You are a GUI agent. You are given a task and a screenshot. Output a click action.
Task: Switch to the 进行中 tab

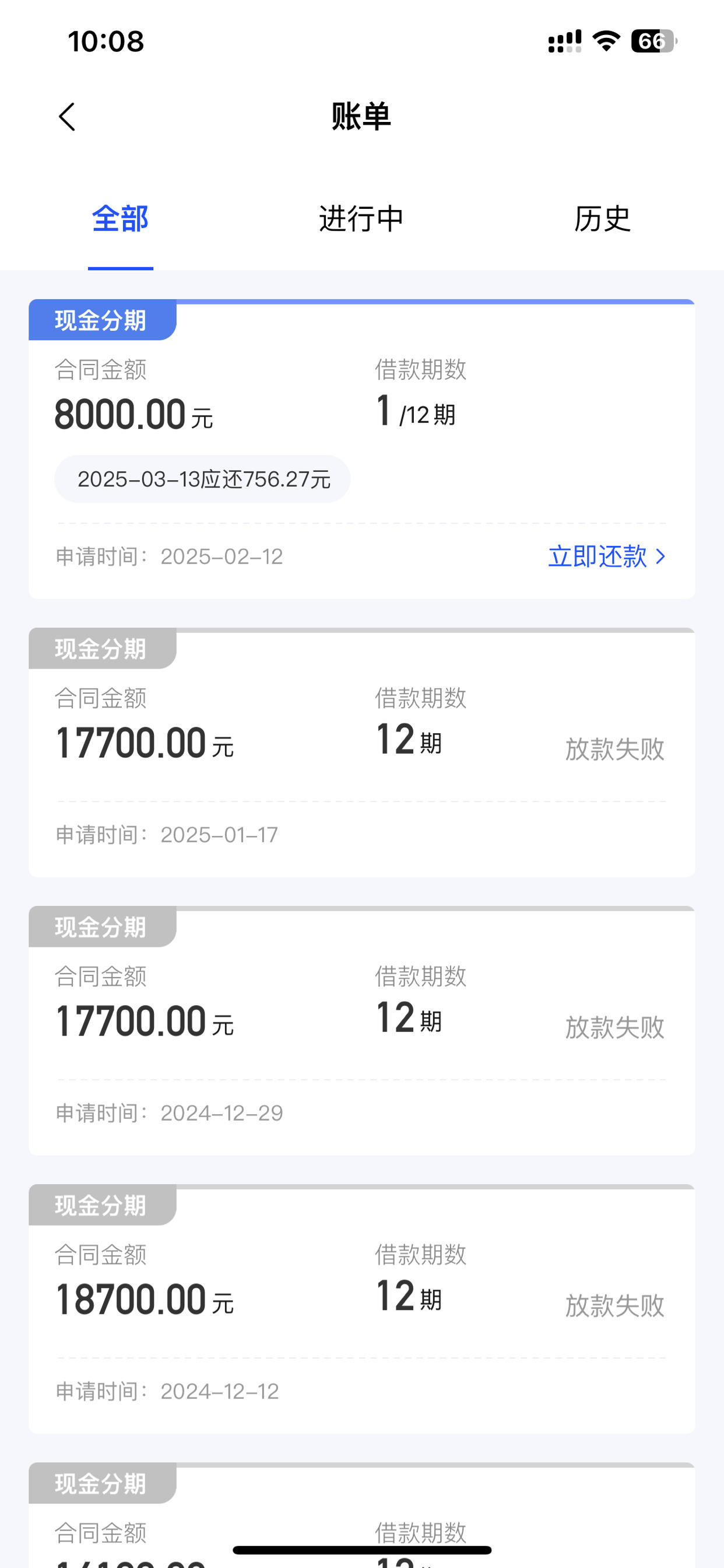[x=361, y=219]
